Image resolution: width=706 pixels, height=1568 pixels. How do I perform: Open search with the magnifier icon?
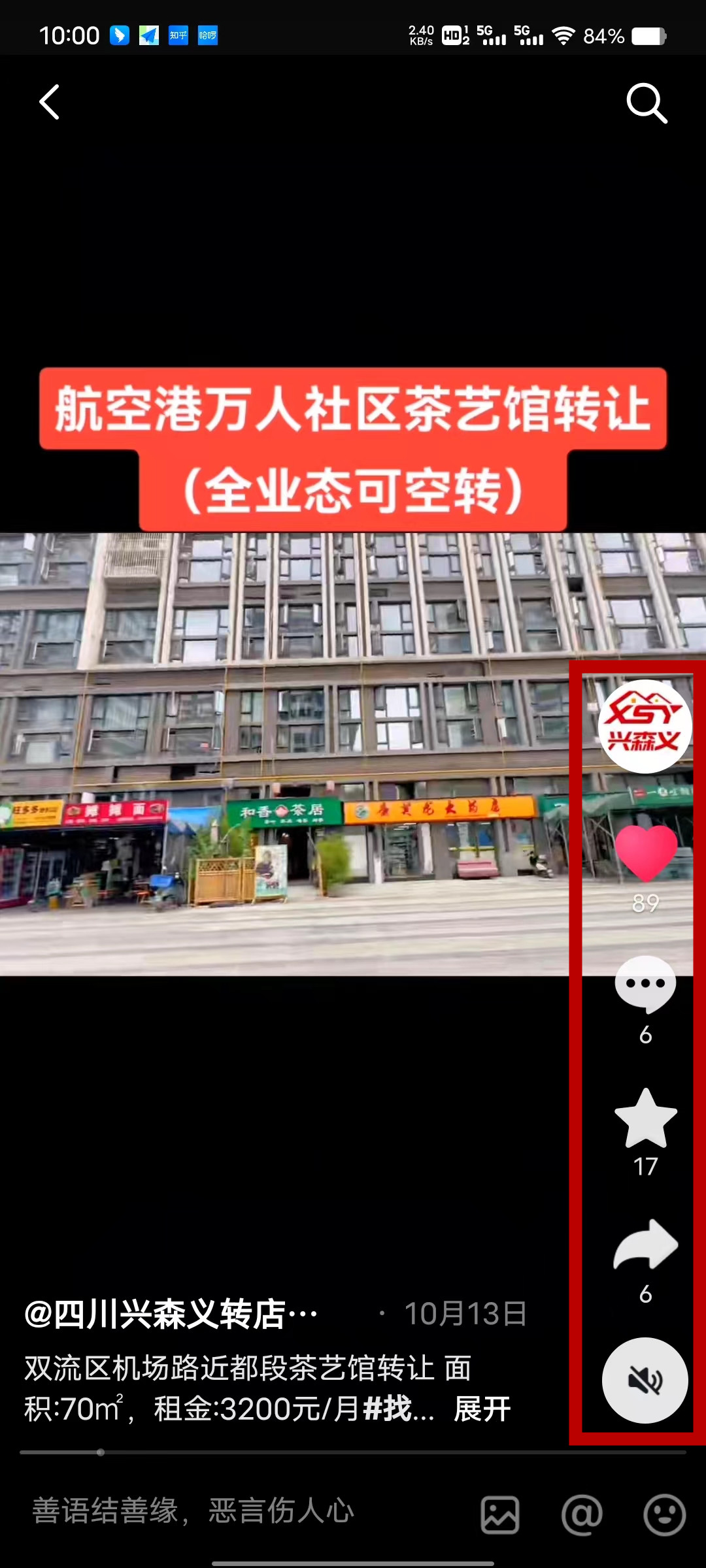tap(646, 103)
